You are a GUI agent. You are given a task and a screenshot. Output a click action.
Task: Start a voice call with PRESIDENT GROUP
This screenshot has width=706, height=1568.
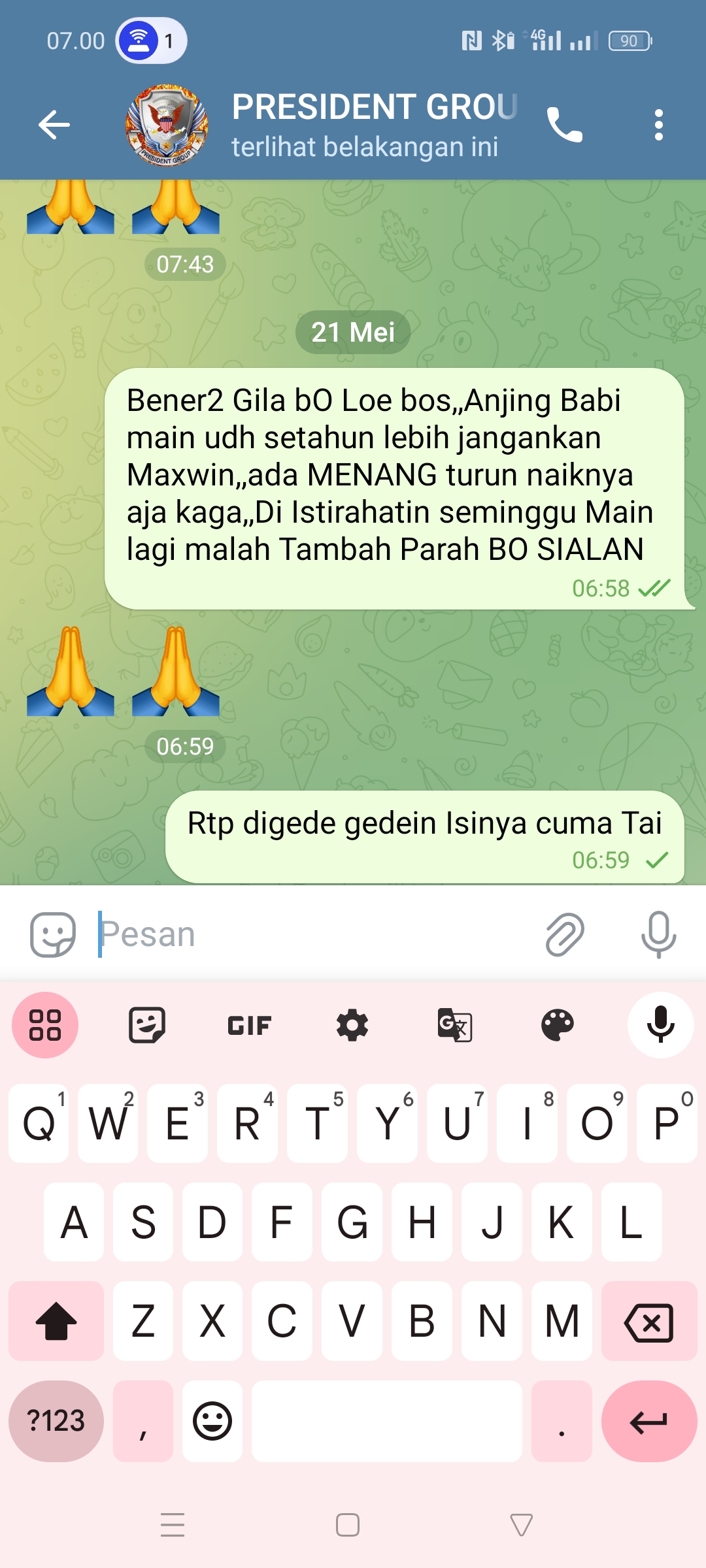pyautogui.click(x=564, y=125)
